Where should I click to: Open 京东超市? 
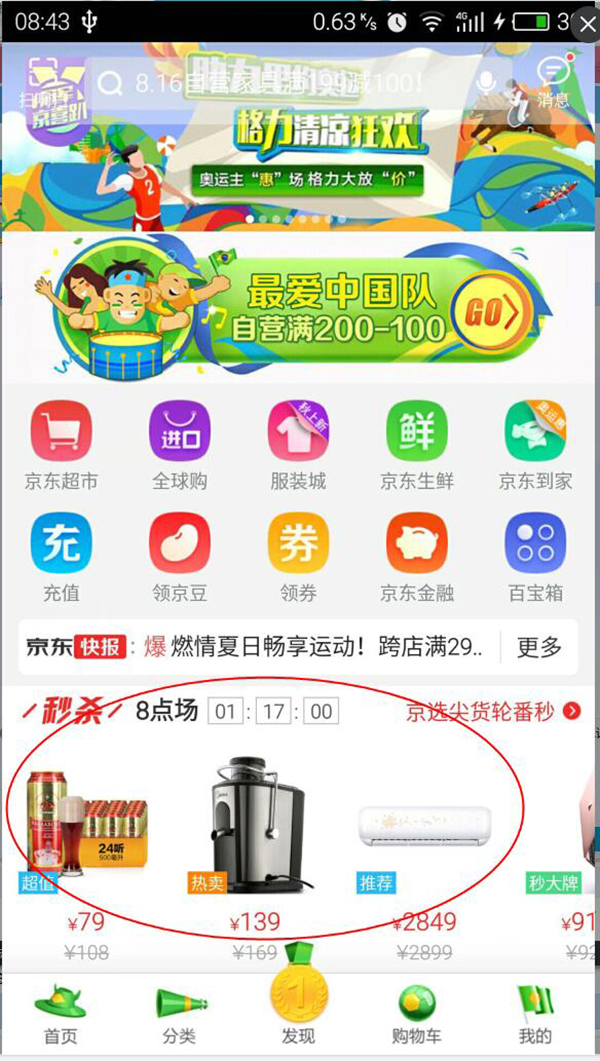click(61, 445)
